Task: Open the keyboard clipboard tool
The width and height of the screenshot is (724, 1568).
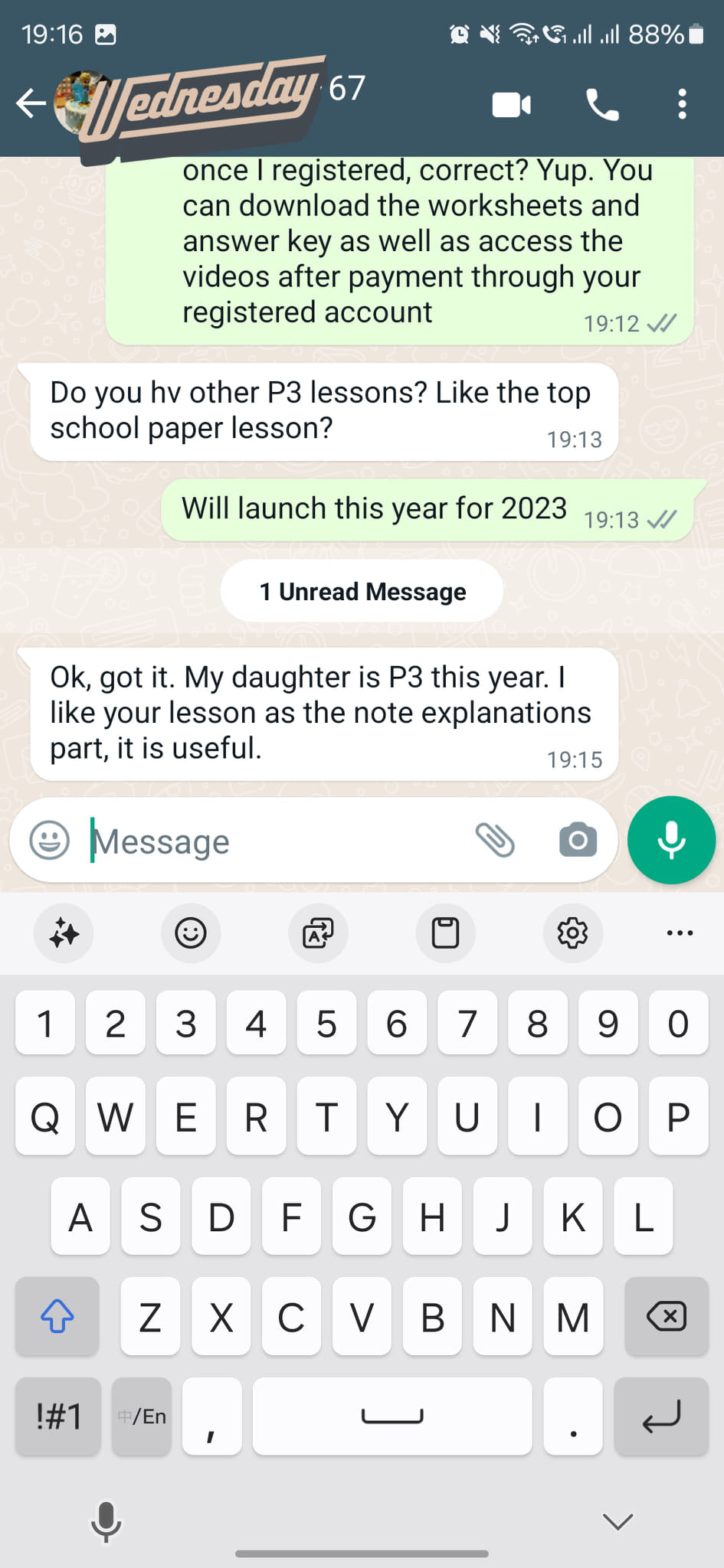Action: pyautogui.click(x=445, y=933)
